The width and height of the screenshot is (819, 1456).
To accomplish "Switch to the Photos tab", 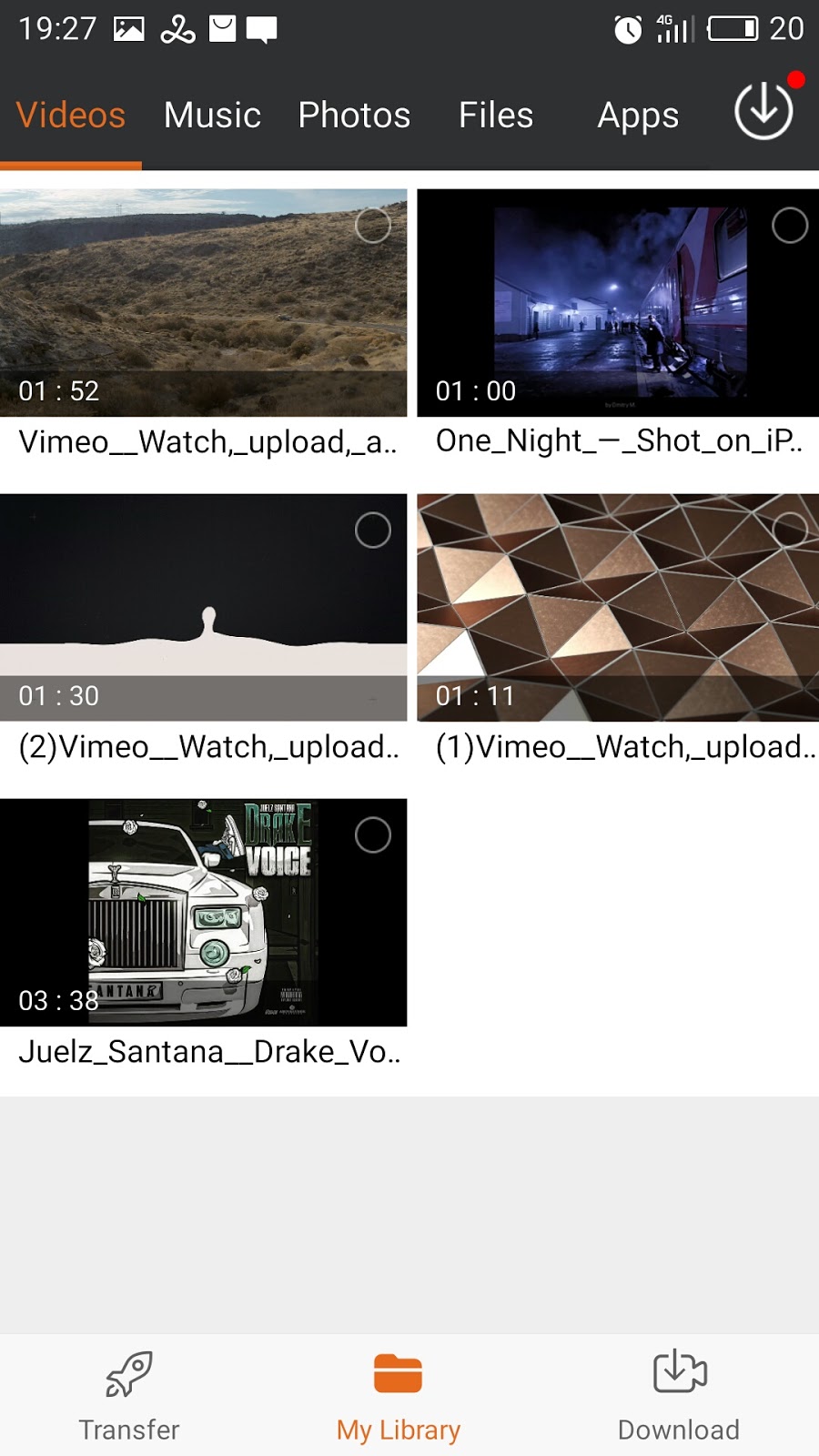I will click(354, 116).
